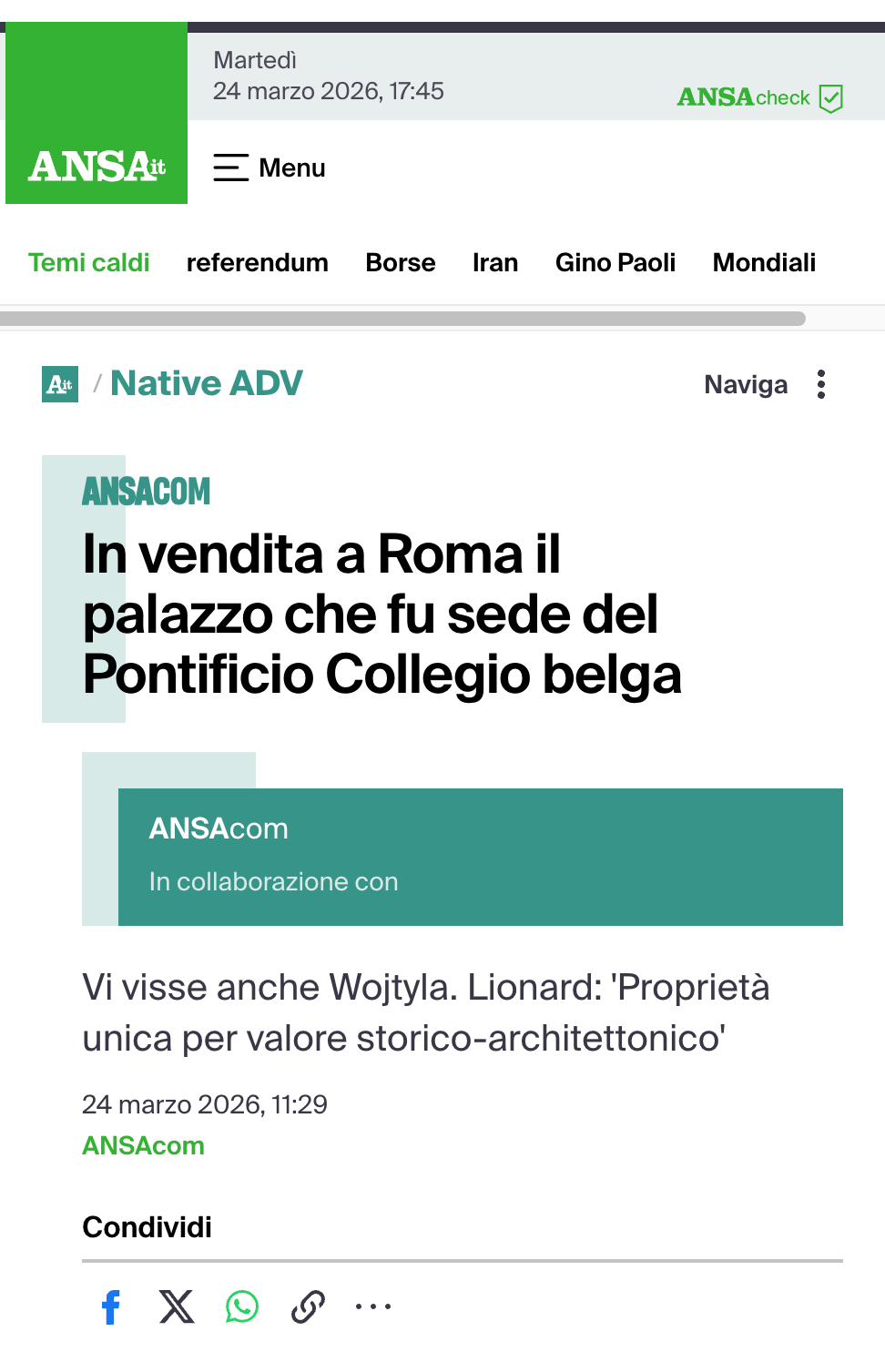Share the article on X
885x1372 pixels.
pyautogui.click(x=177, y=1307)
